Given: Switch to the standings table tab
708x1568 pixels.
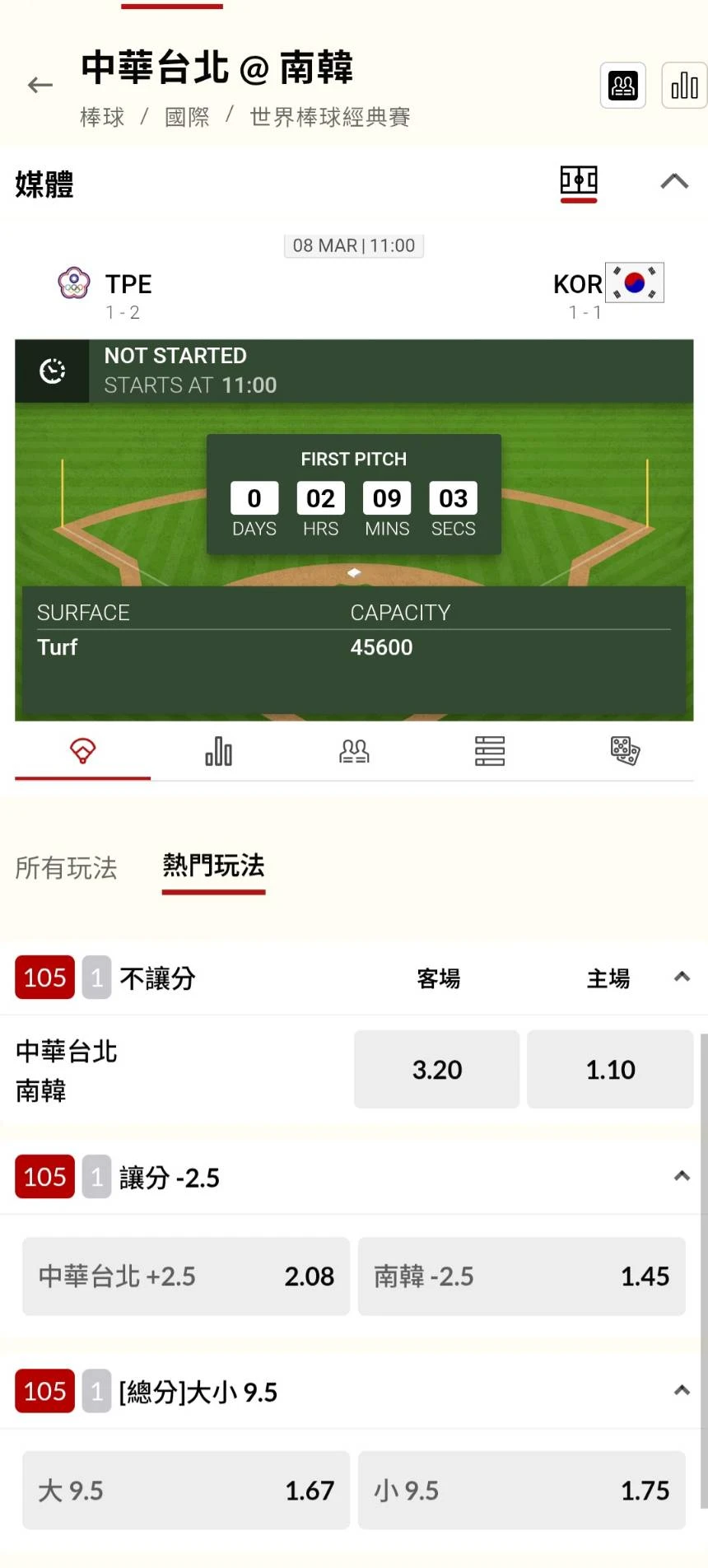Looking at the screenshot, I should (490, 751).
